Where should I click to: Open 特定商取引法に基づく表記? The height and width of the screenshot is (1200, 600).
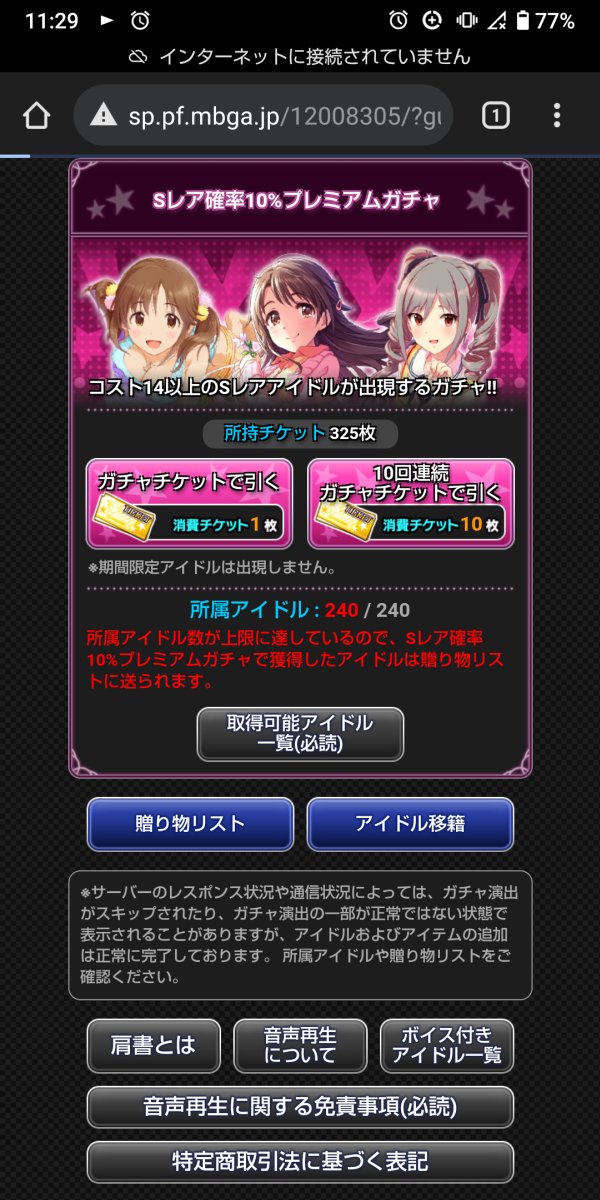point(300,1162)
